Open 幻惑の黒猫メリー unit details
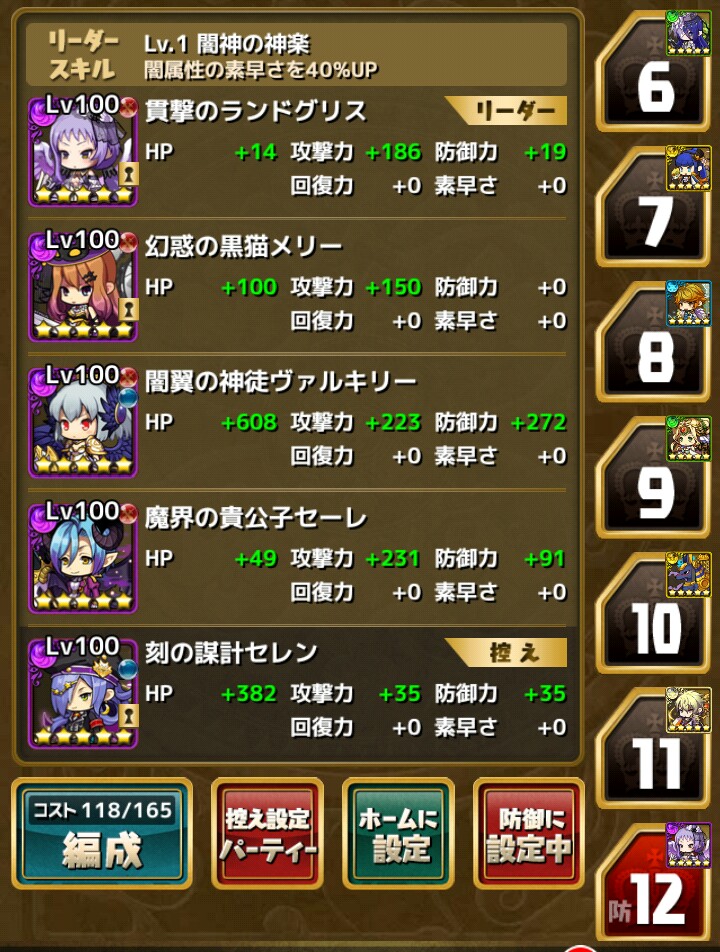 coord(83,286)
